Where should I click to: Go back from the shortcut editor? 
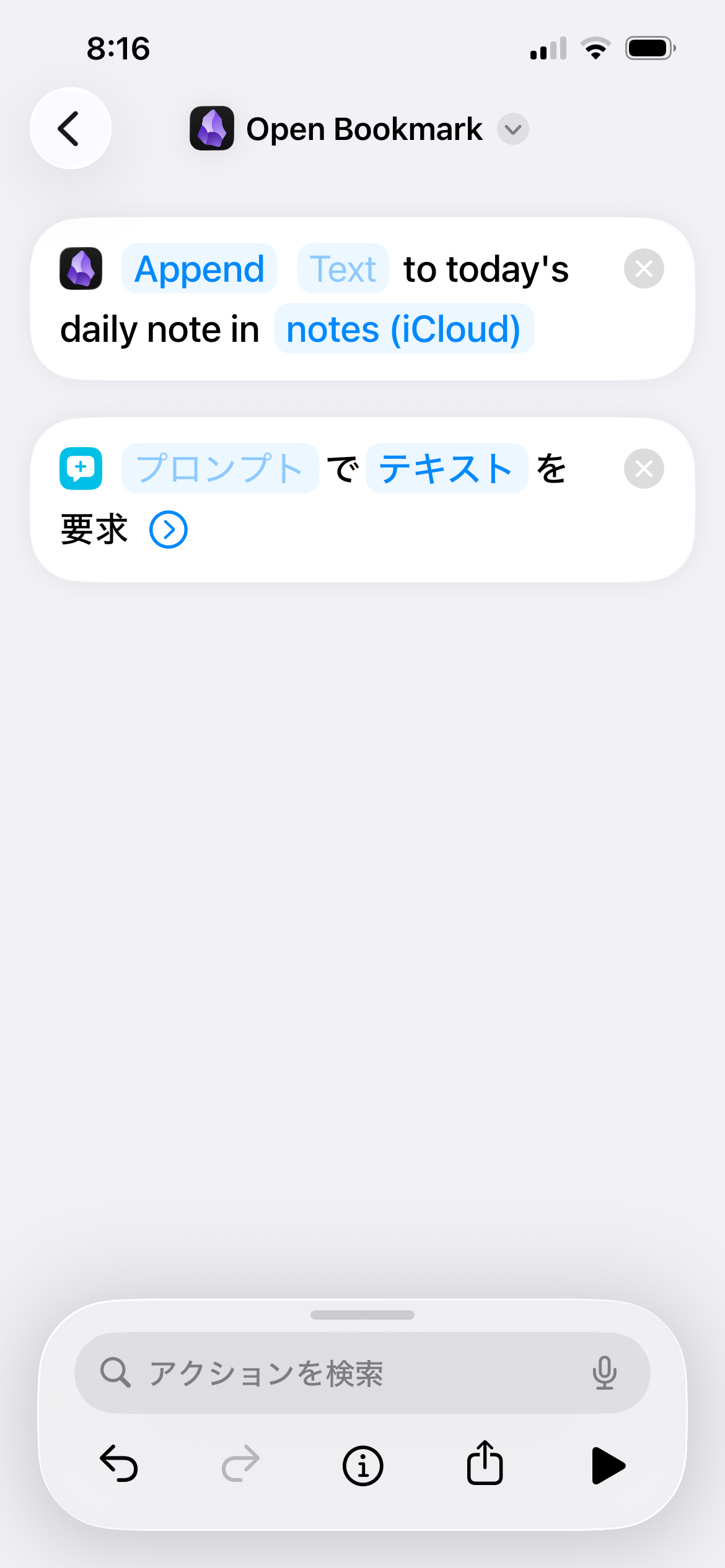pos(71,129)
